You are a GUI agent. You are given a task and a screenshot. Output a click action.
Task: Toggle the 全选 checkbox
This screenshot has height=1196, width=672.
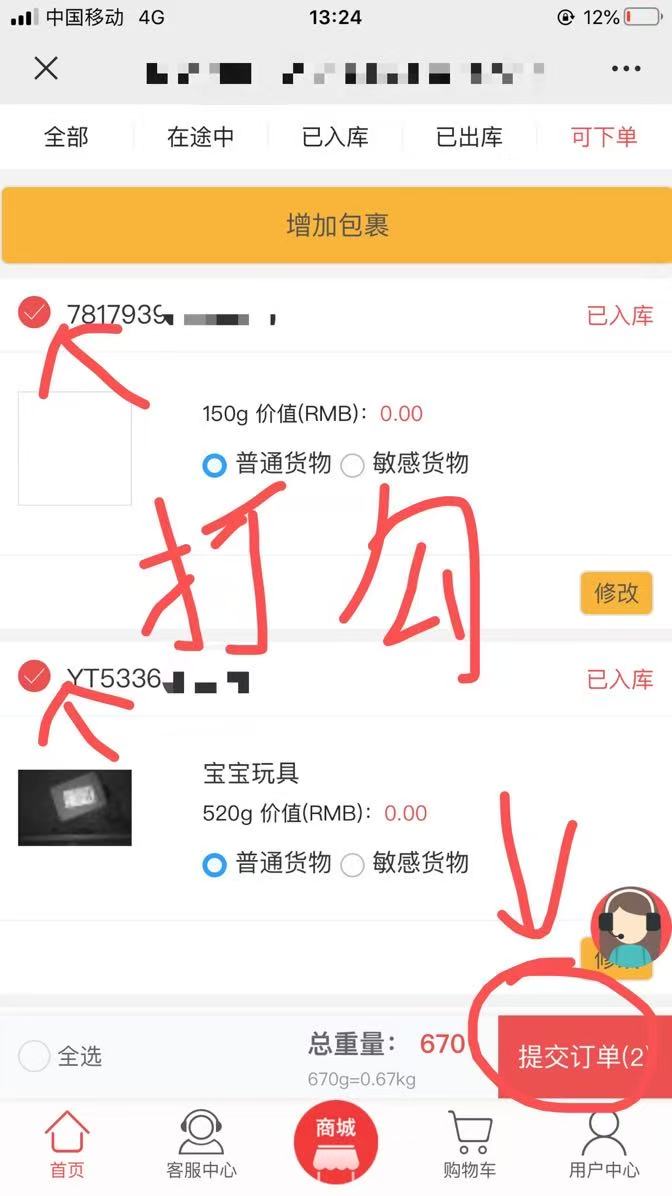point(35,1056)
